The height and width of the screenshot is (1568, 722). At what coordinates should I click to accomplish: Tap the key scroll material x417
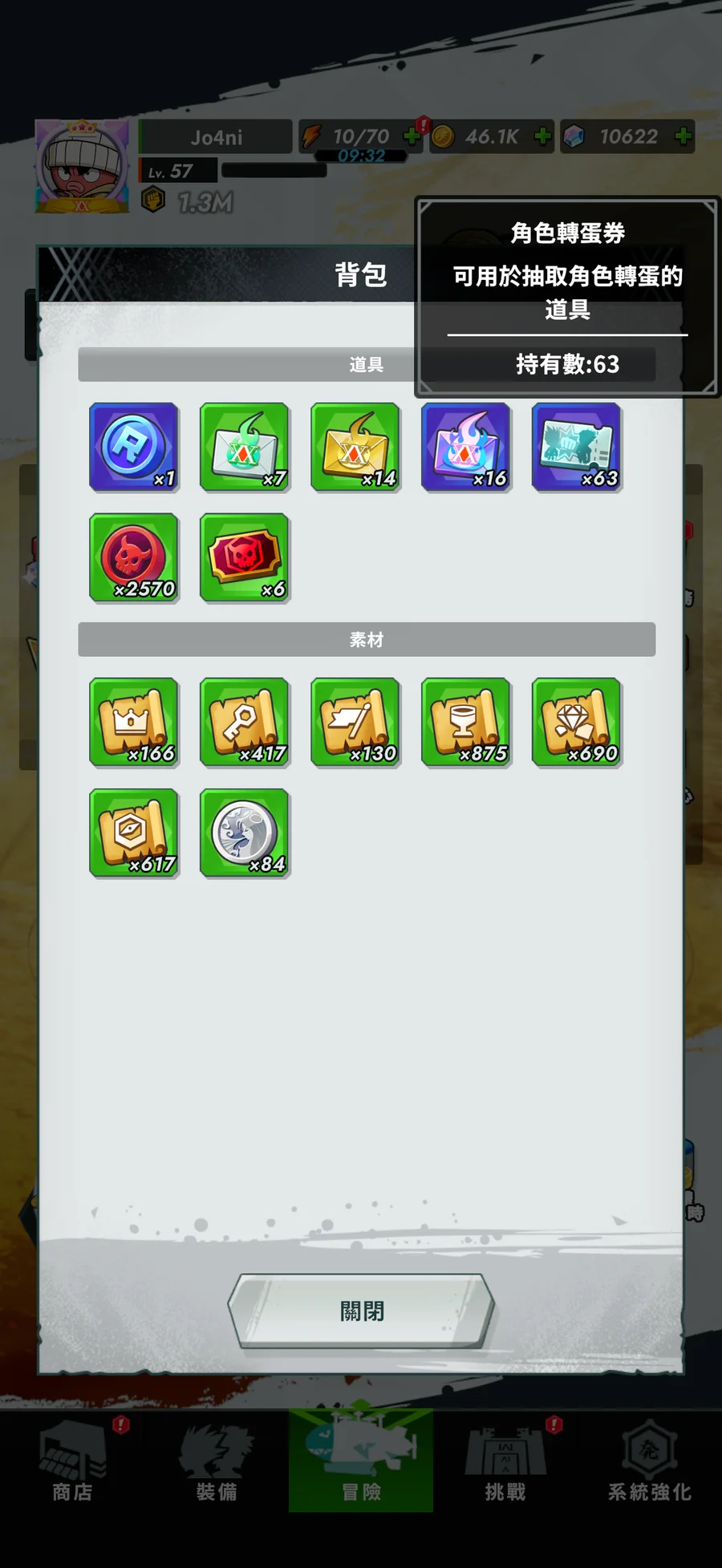point(245,722)
